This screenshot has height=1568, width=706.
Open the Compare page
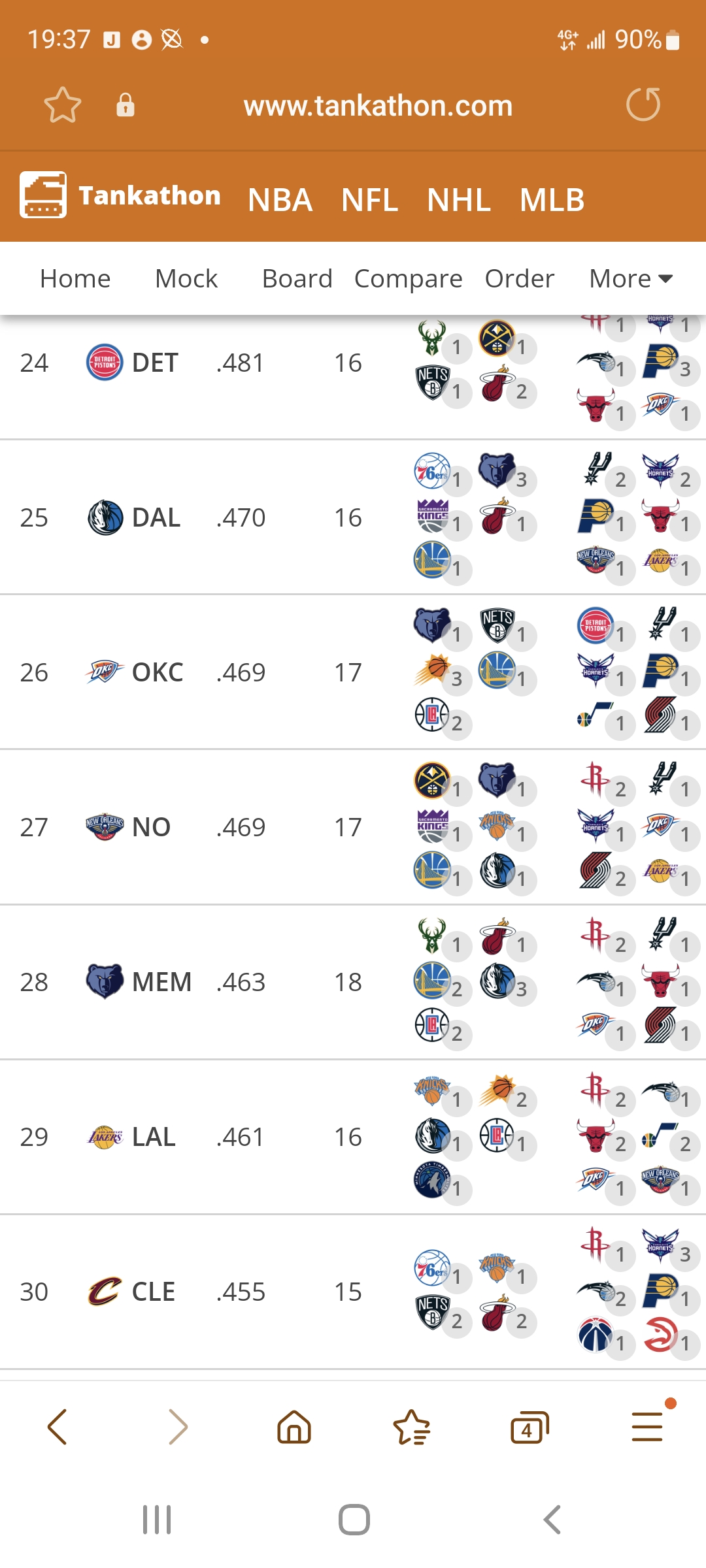tap(409, 279)
